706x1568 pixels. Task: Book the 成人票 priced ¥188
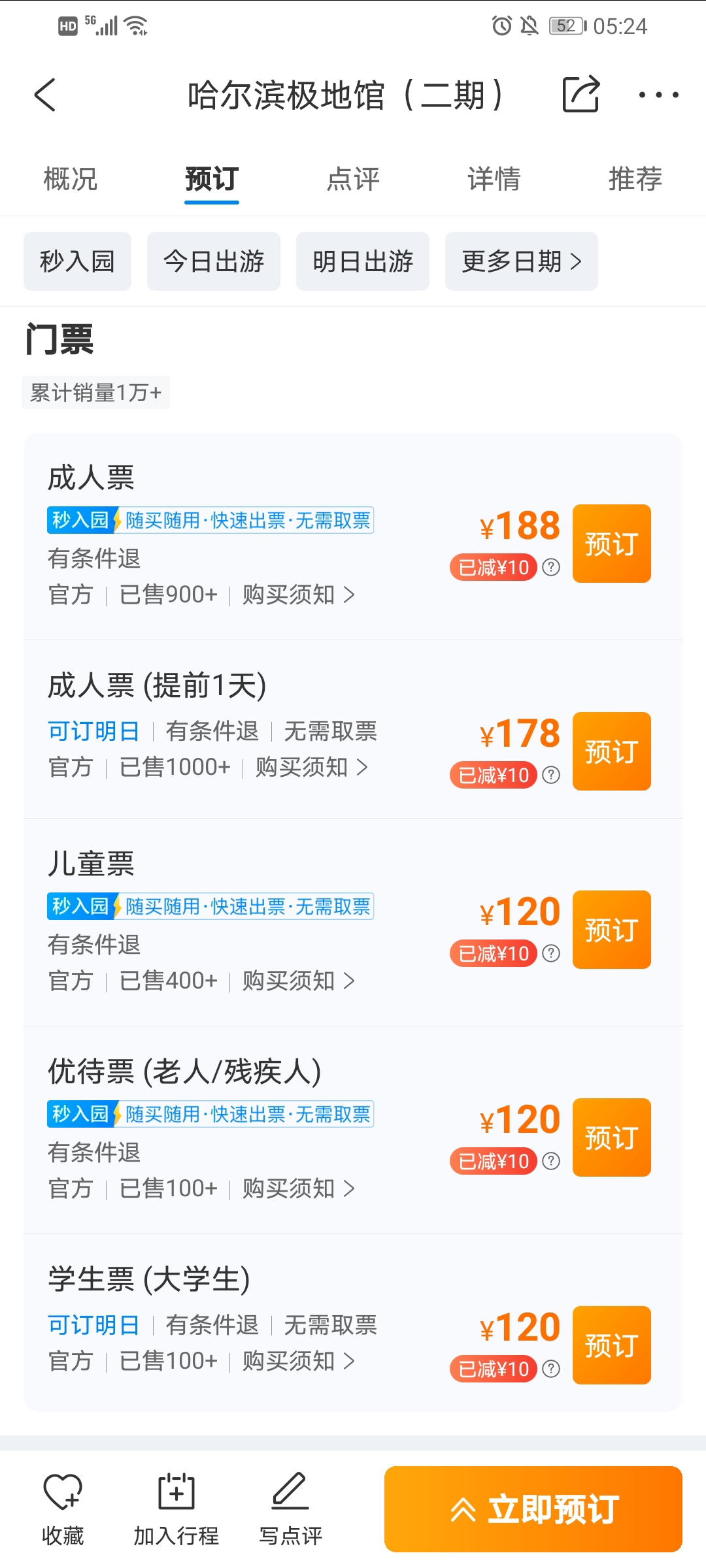[x=612, y=544]
